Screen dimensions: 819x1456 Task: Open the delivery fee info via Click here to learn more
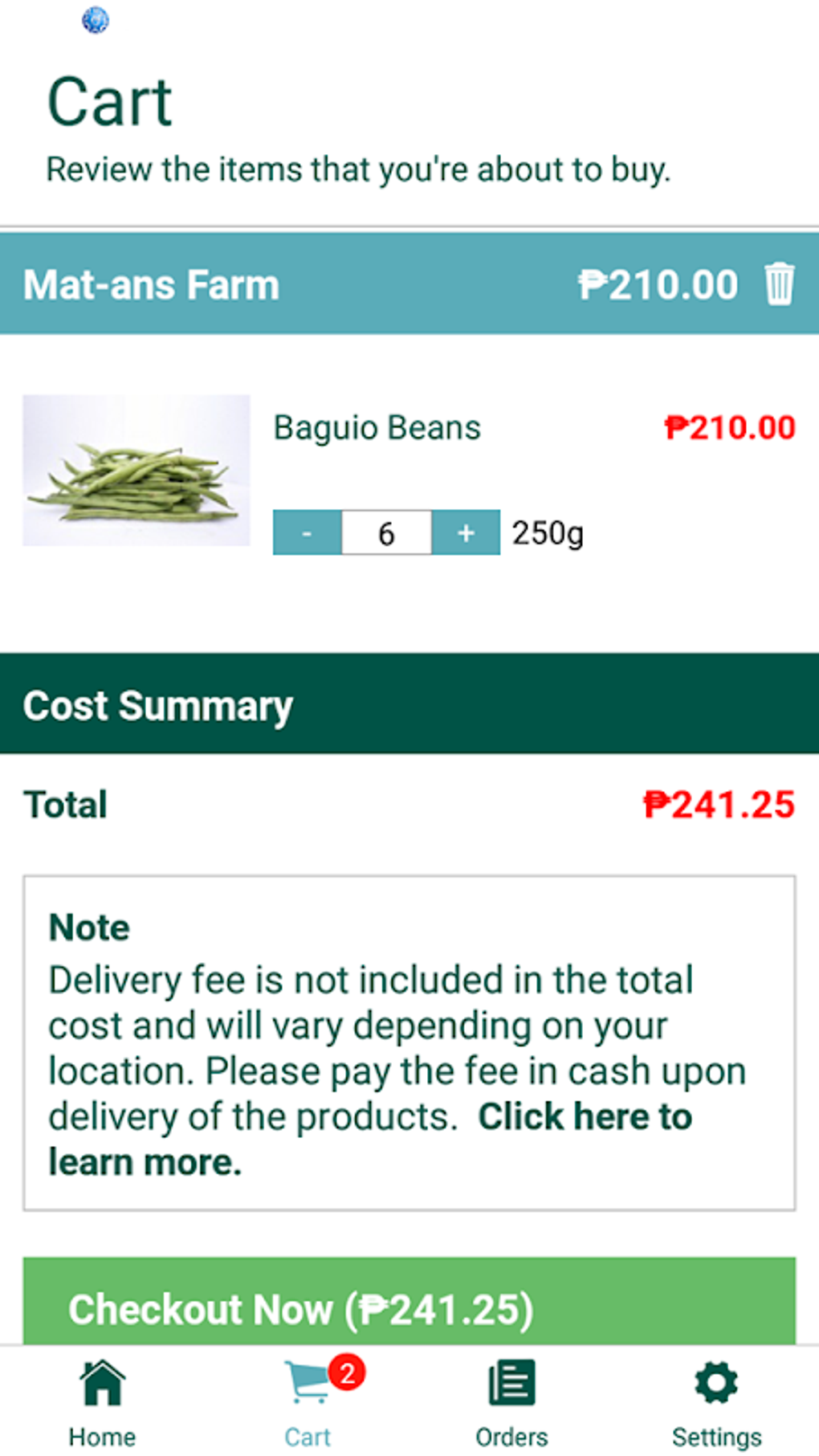[586, 1116]
